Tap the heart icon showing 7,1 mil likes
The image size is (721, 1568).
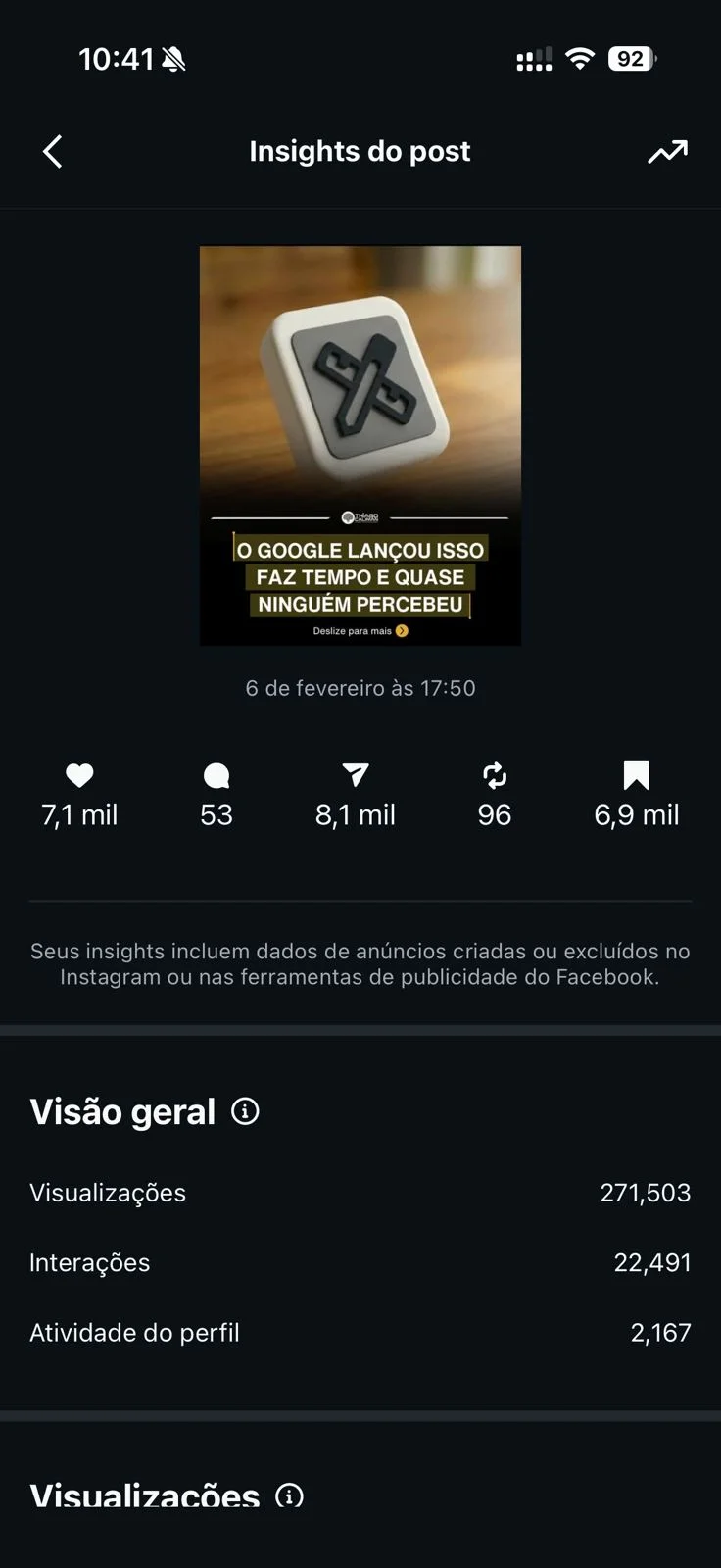(79, 775)
